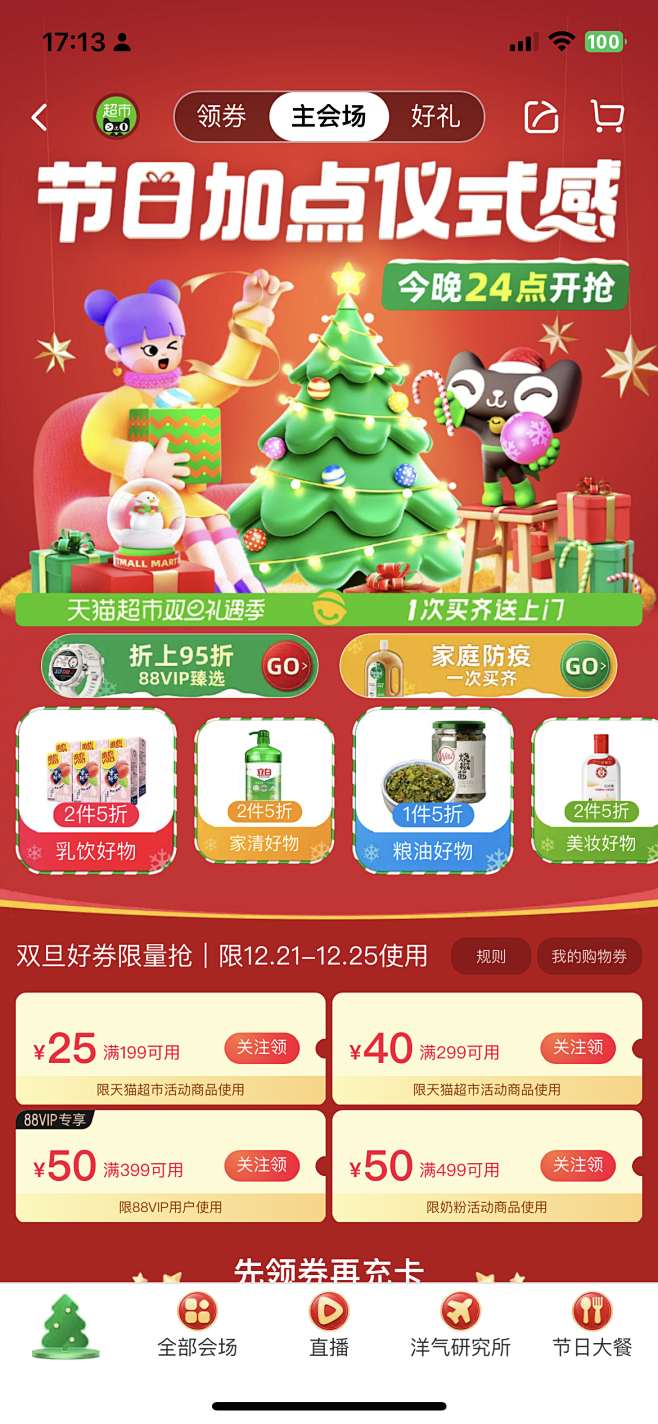
Task: Claim the ¥40 满299 coupon
Action: pos(578,1048)
